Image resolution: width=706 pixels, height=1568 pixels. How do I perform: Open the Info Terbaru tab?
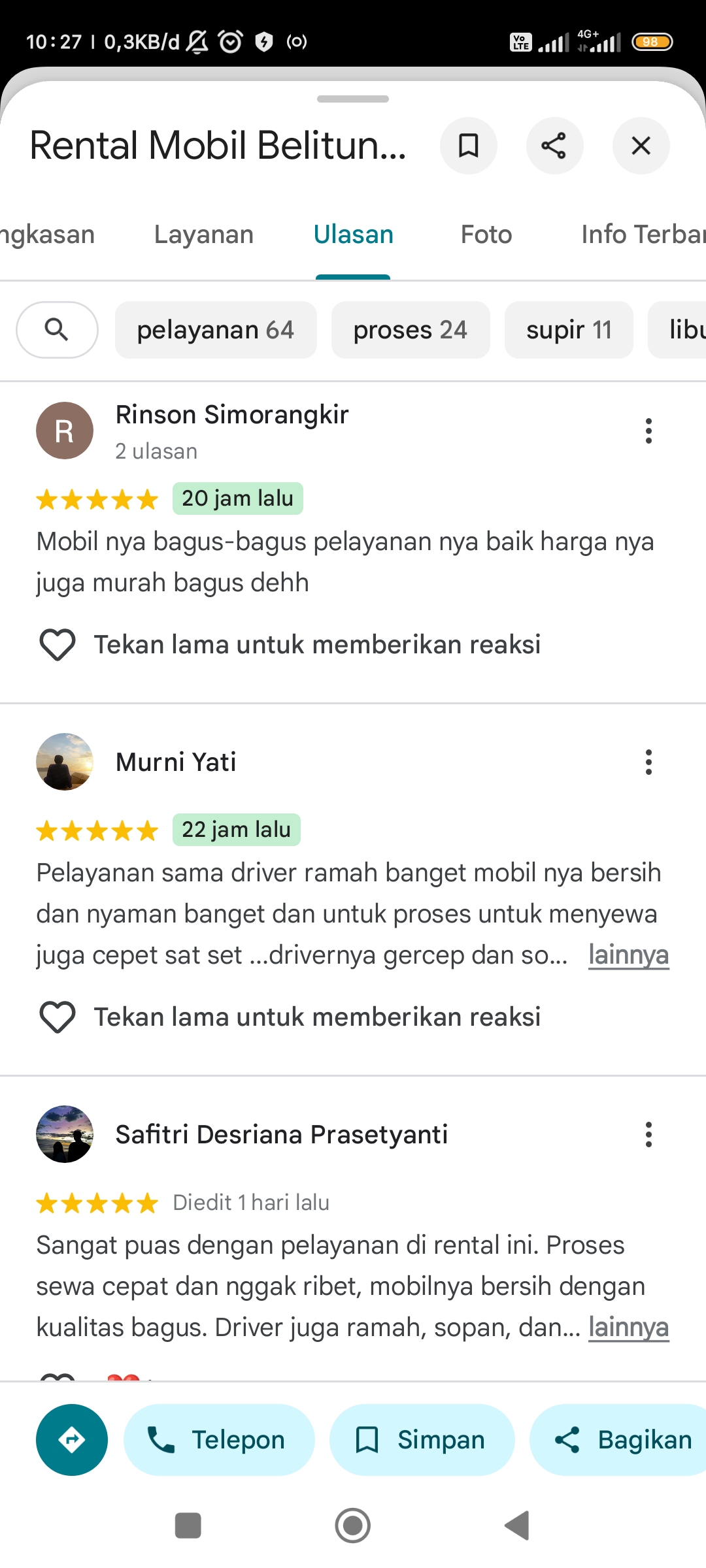[x=643, y=235]
